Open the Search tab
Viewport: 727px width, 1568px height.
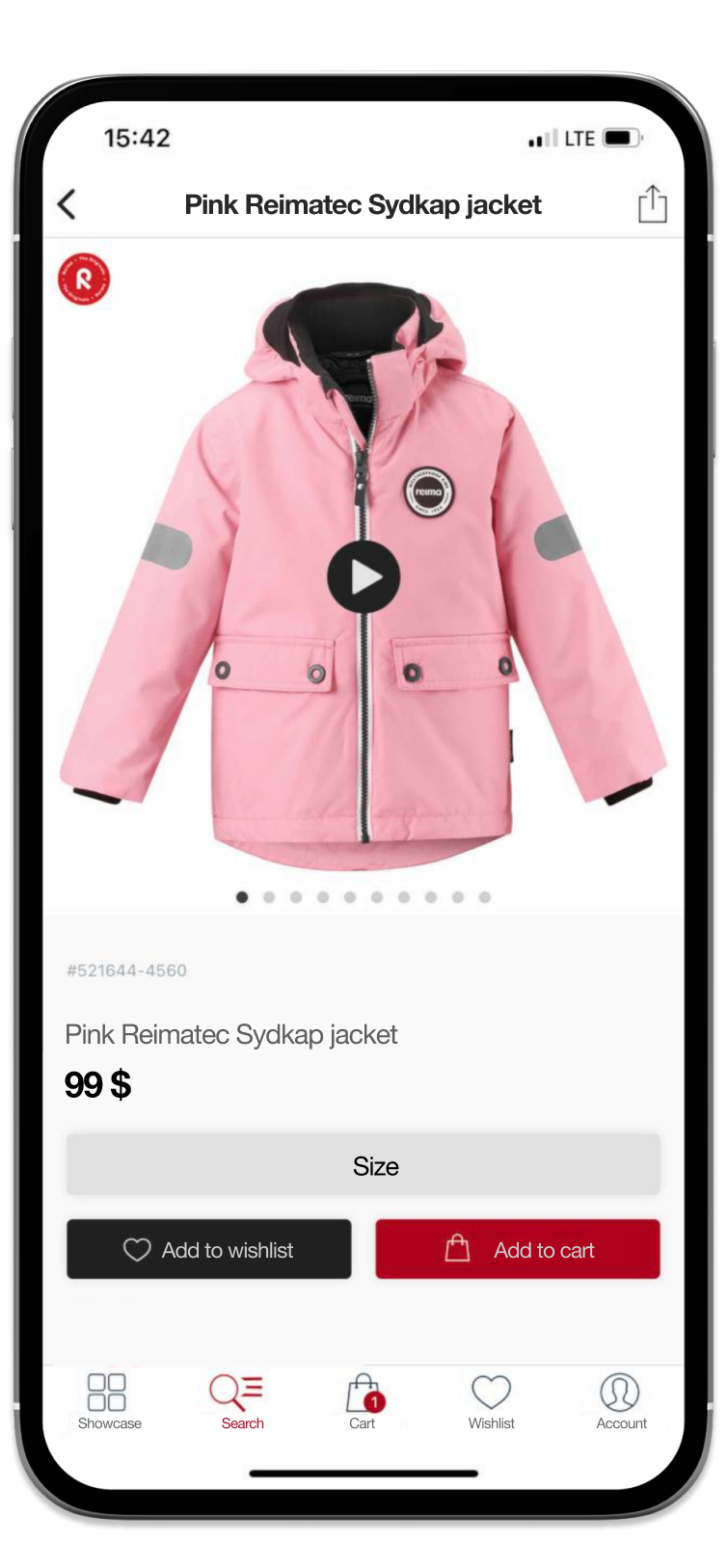[238, 1401]
